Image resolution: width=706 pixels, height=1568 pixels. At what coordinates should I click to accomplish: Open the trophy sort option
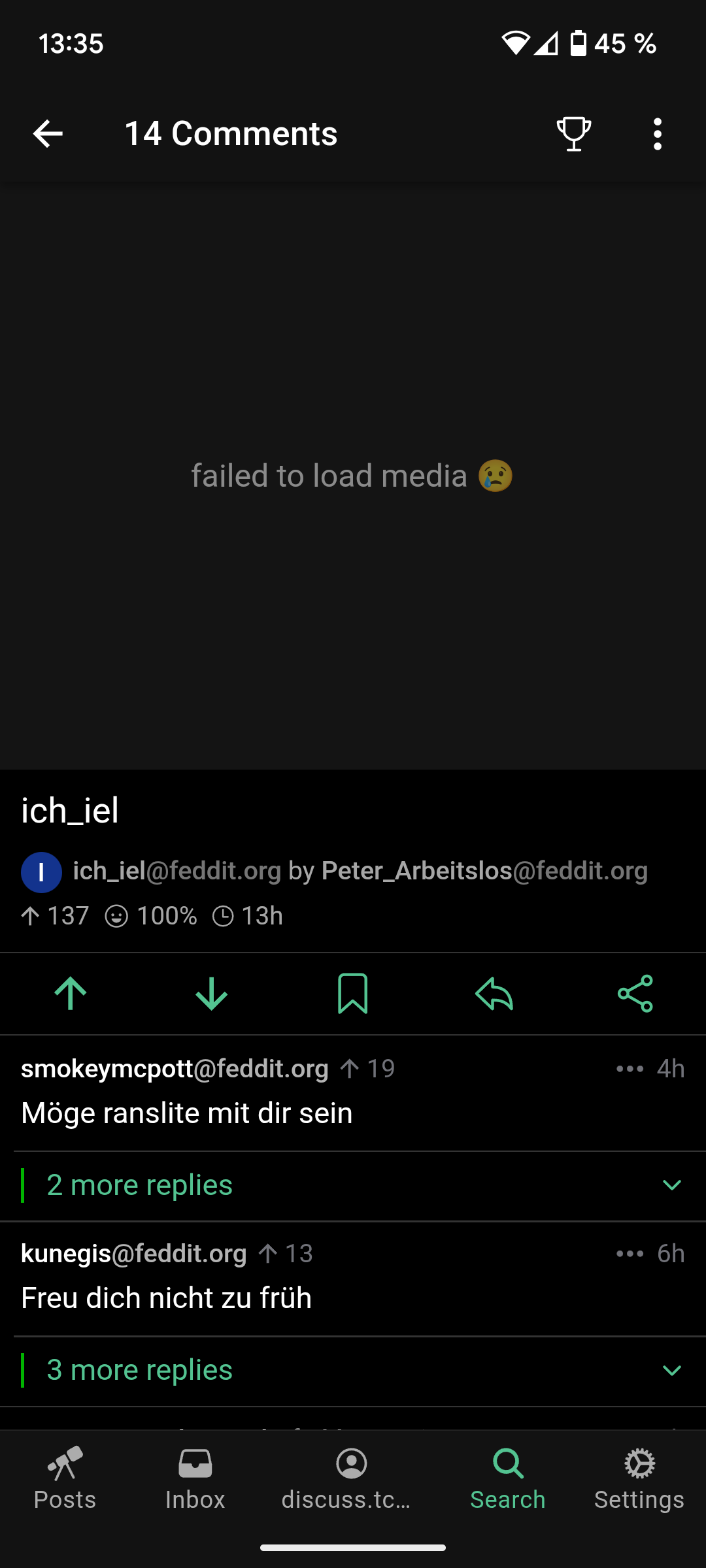[x=573, y=134]
